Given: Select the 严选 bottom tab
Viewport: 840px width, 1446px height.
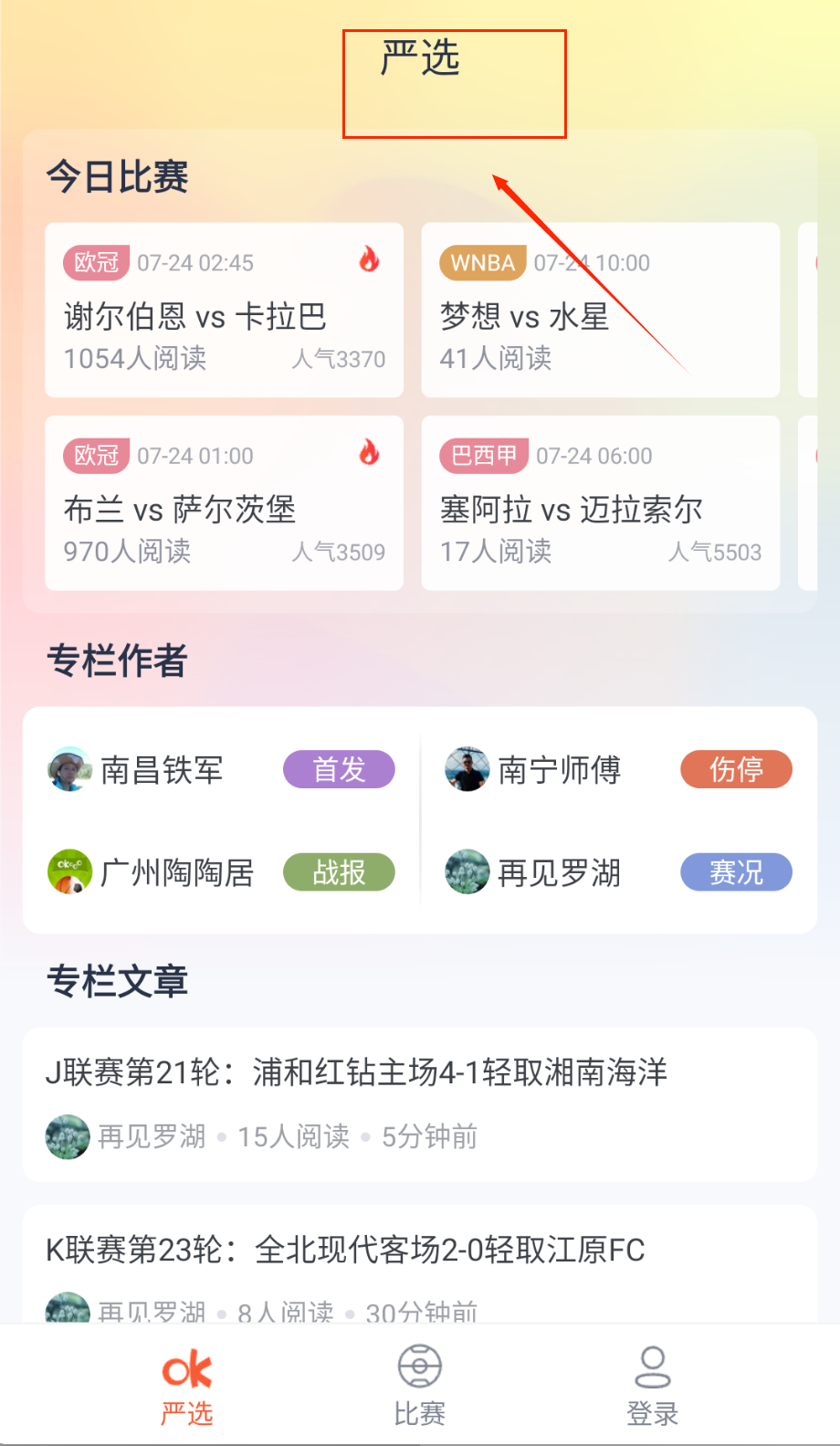Looking at the screenshot, I should (187, 1386).
